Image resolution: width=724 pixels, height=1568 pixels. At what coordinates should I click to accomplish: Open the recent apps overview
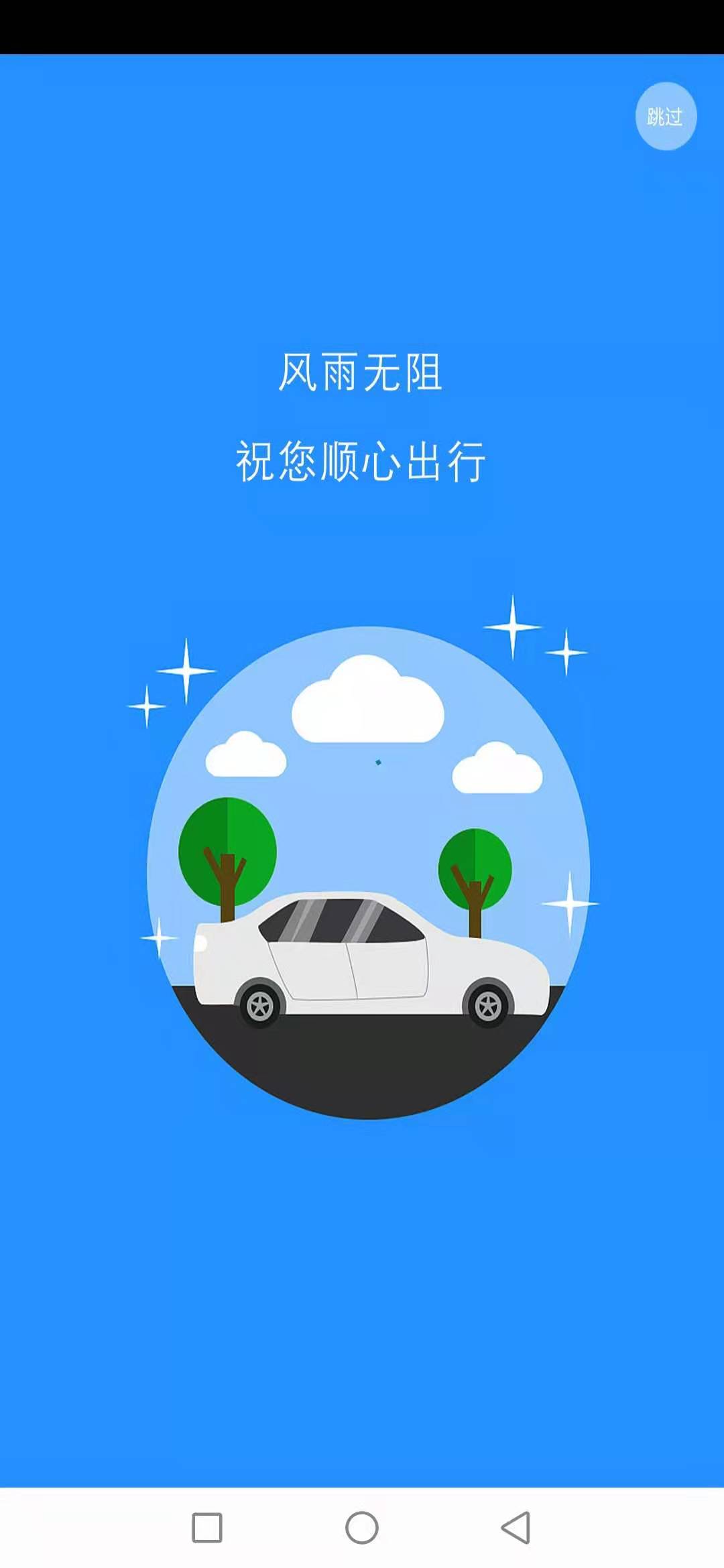[207, 1528]
